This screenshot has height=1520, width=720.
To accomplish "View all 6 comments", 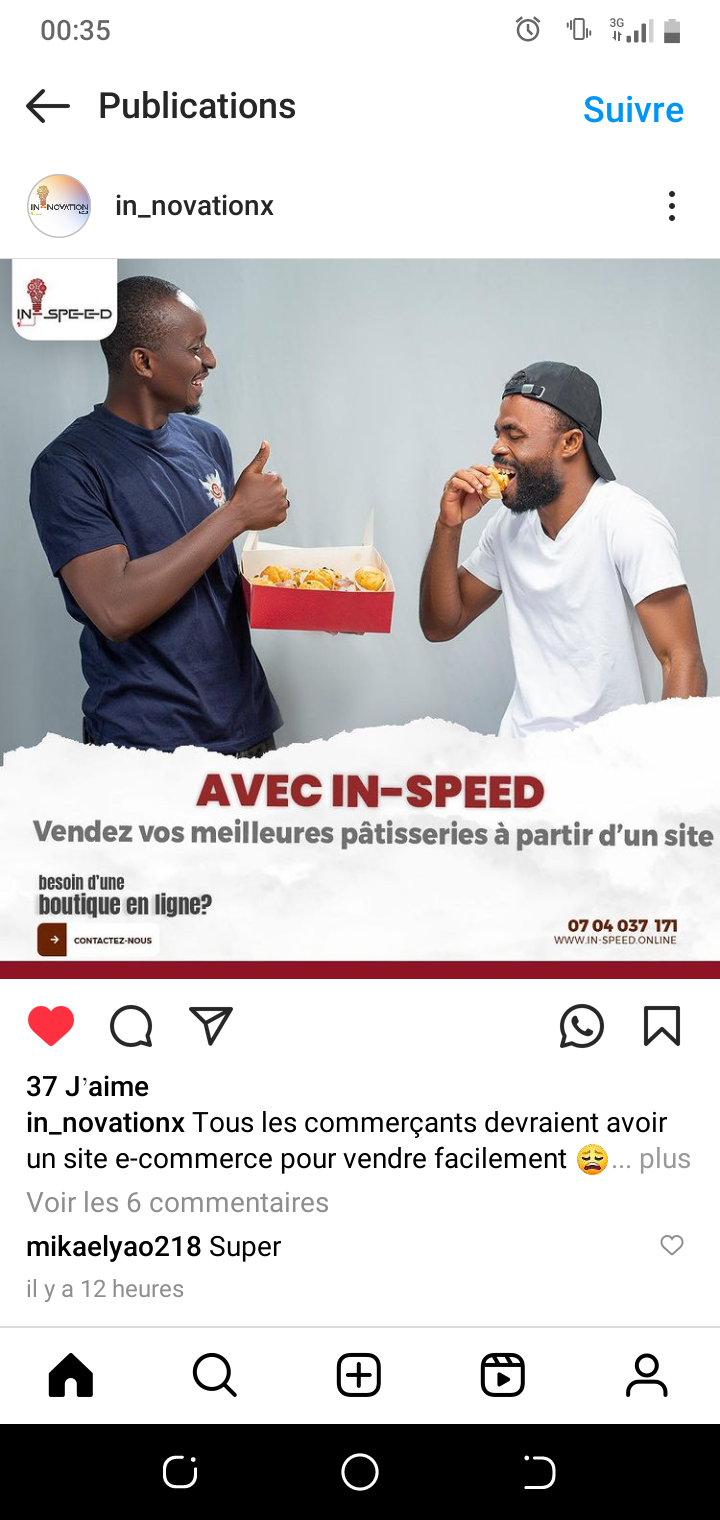I will [177, 1202].
